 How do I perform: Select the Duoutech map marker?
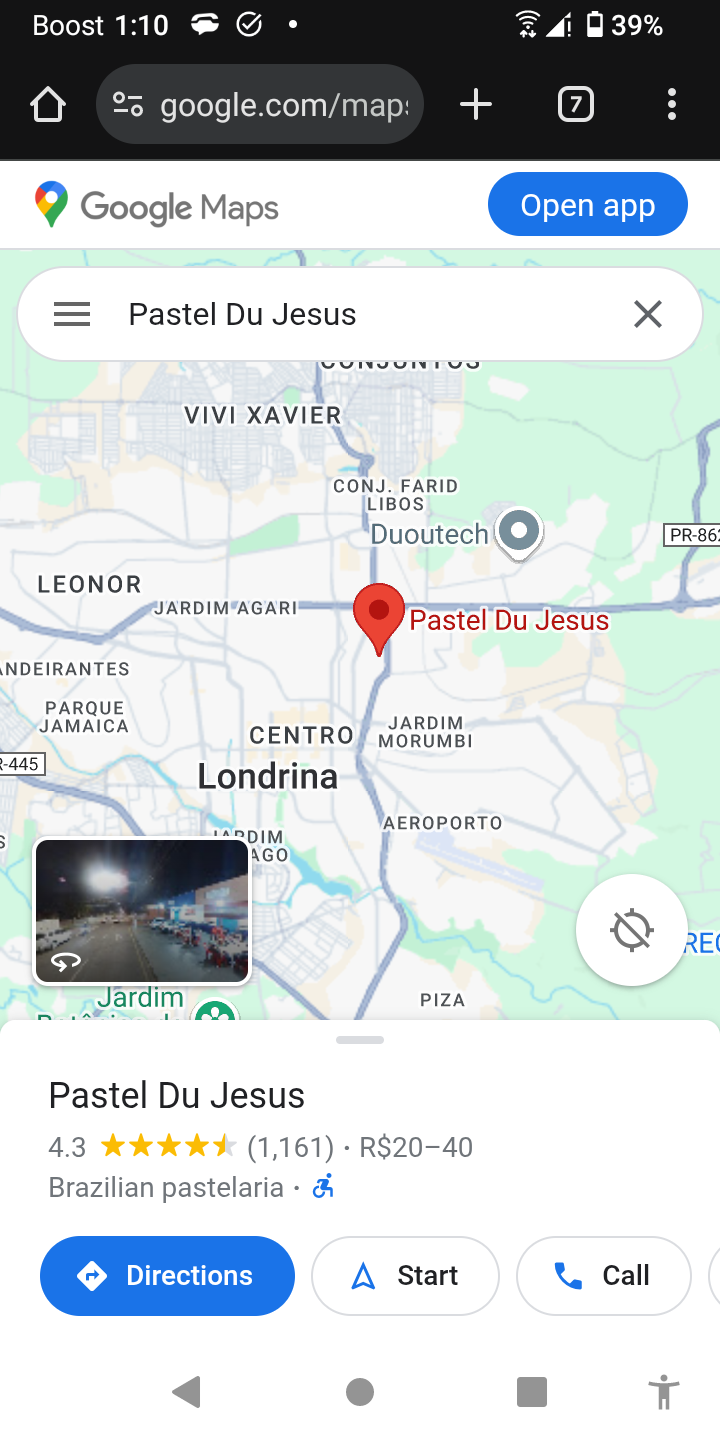click(519, 531)
